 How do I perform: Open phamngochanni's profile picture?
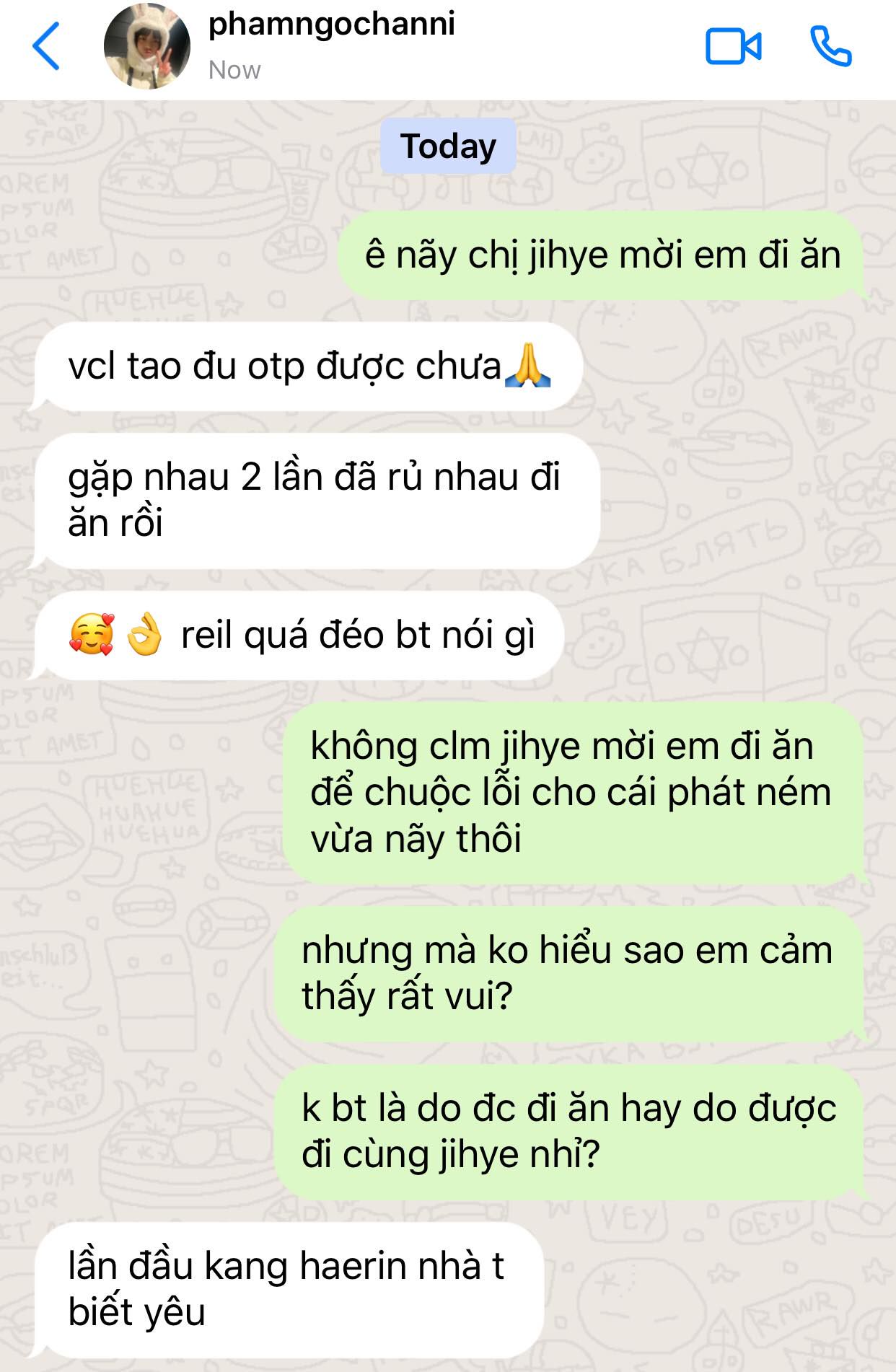(x=147, y=47)
